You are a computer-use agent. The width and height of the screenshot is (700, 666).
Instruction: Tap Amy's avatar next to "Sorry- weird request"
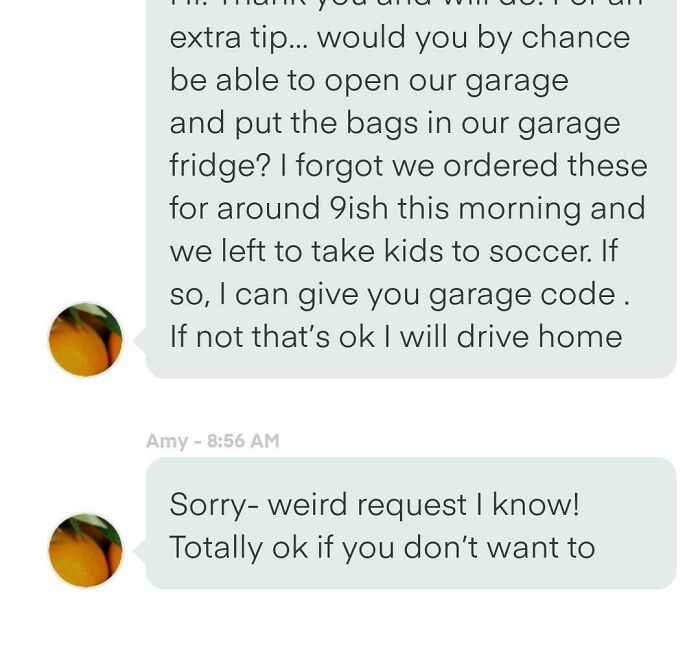click(86, 551)
